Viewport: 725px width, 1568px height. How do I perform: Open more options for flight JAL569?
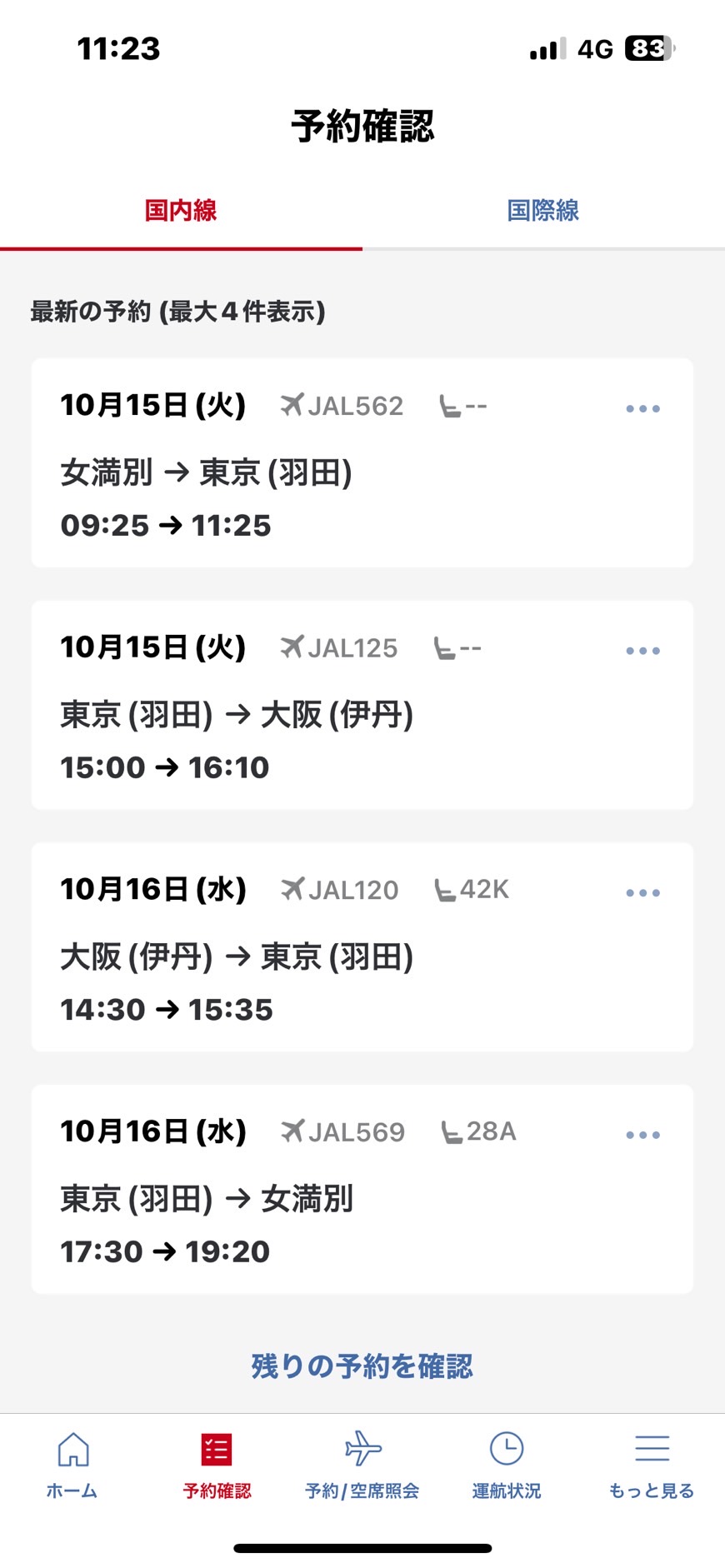tap(642, 1135)
